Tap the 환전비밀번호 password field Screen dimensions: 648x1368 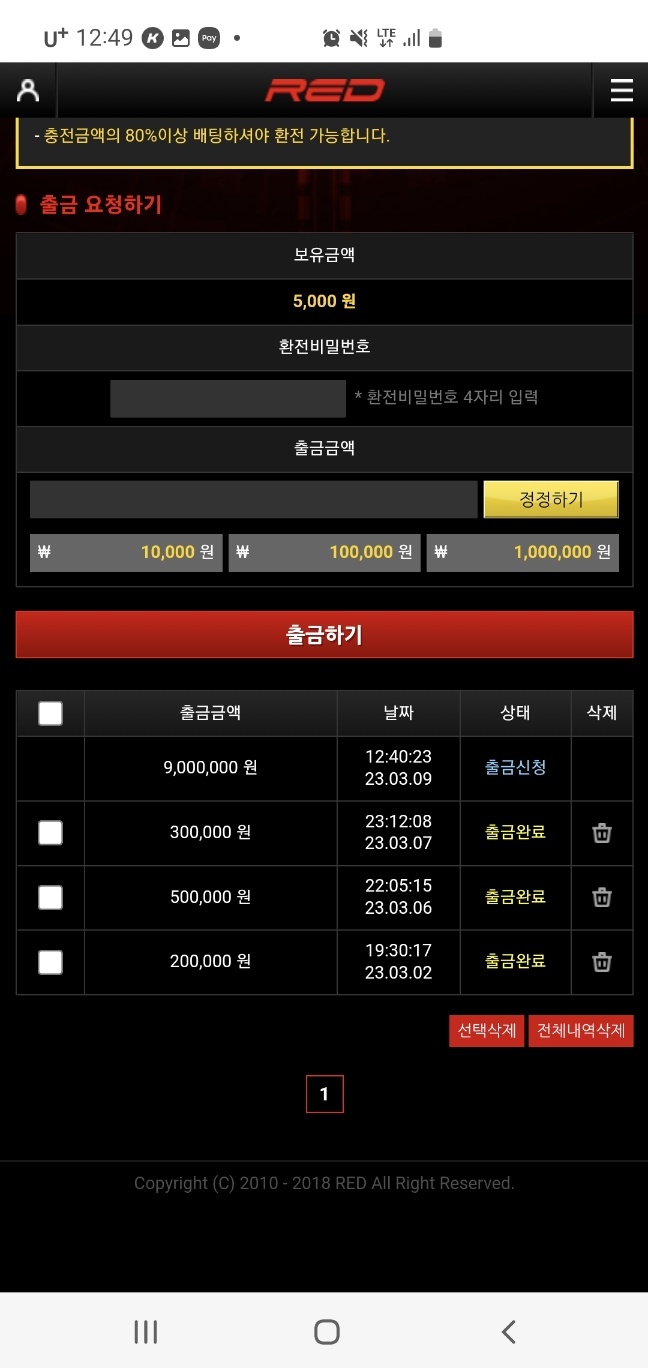(228, 398)
